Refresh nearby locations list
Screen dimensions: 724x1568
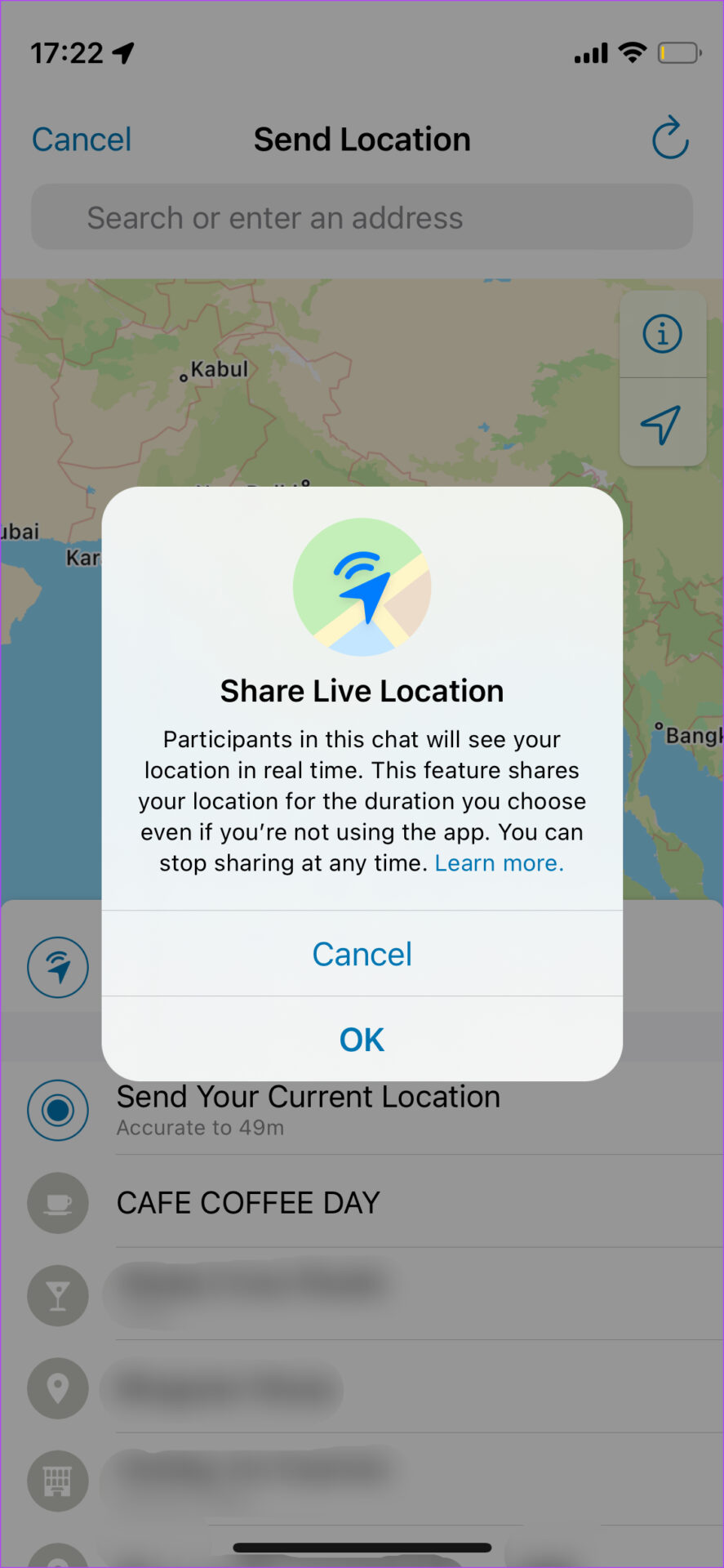670,138
